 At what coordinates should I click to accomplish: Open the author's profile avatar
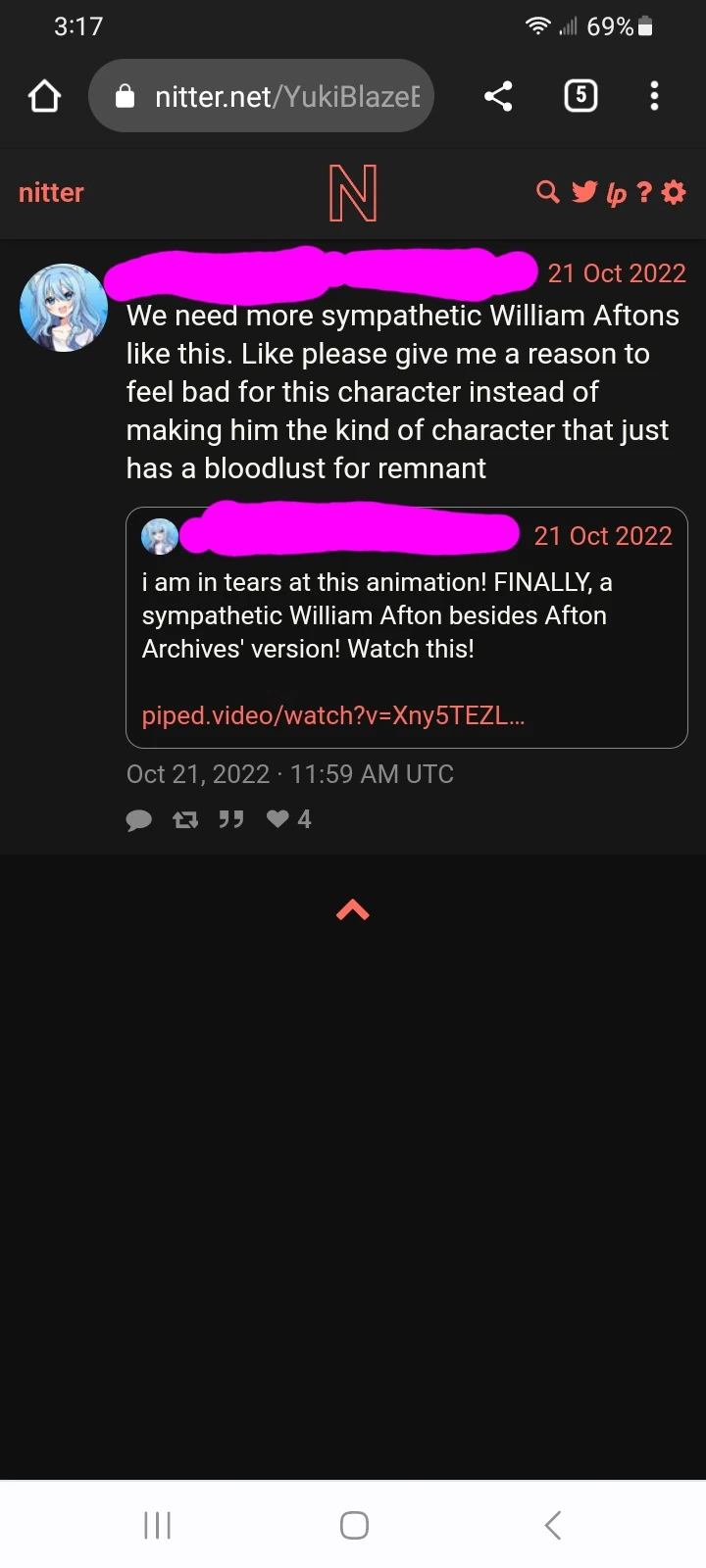(x=64, y=308)
